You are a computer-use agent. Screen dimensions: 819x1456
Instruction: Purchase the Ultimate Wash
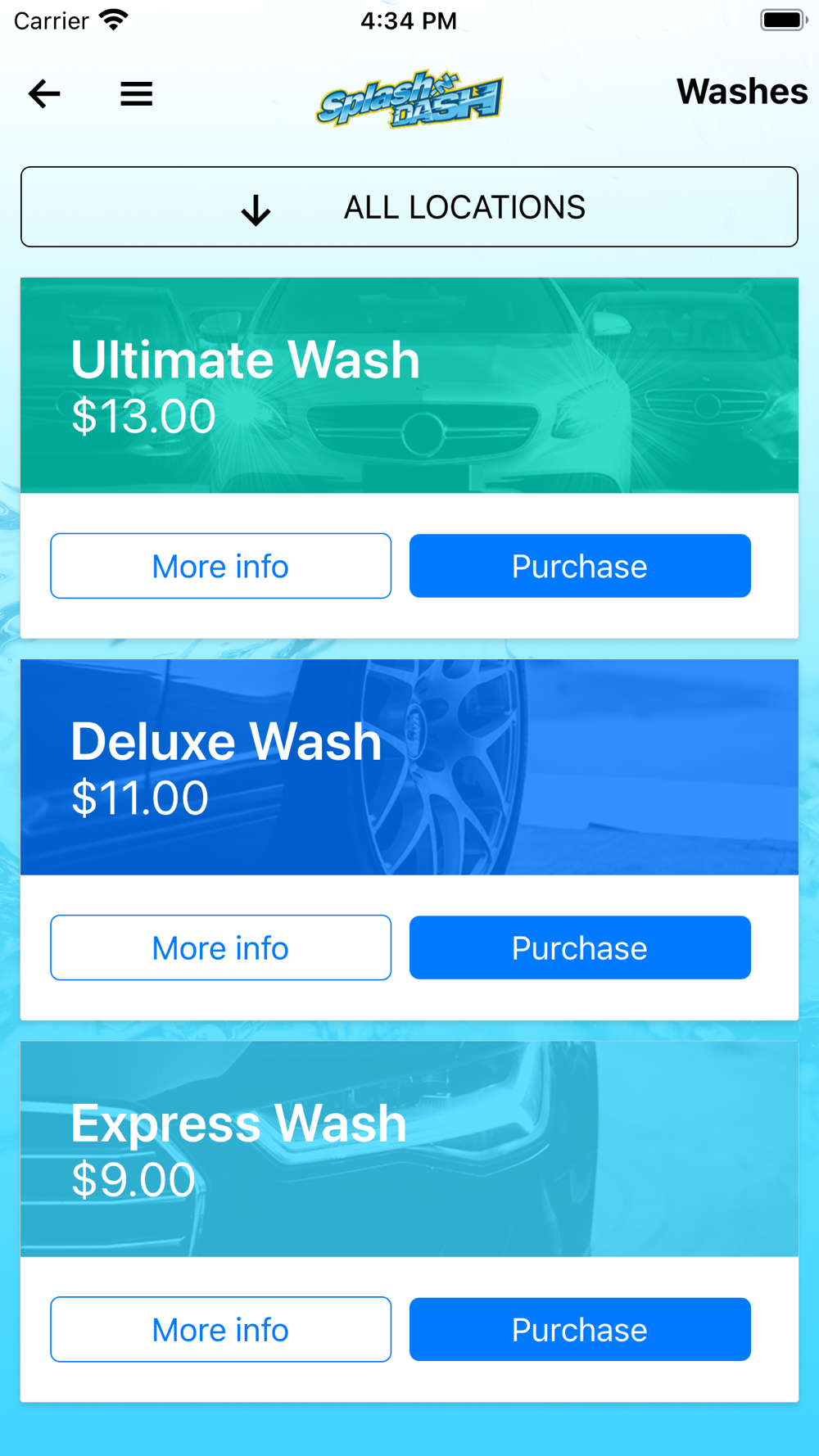coord(580,566)
